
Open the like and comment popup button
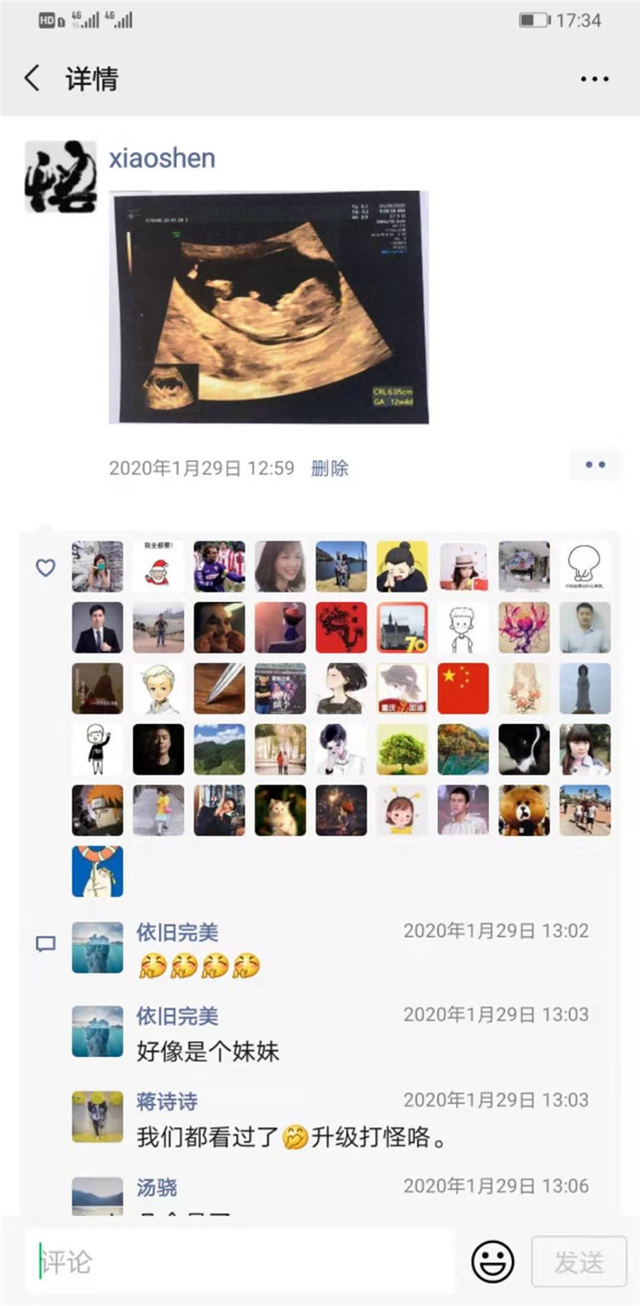(595, 465)
